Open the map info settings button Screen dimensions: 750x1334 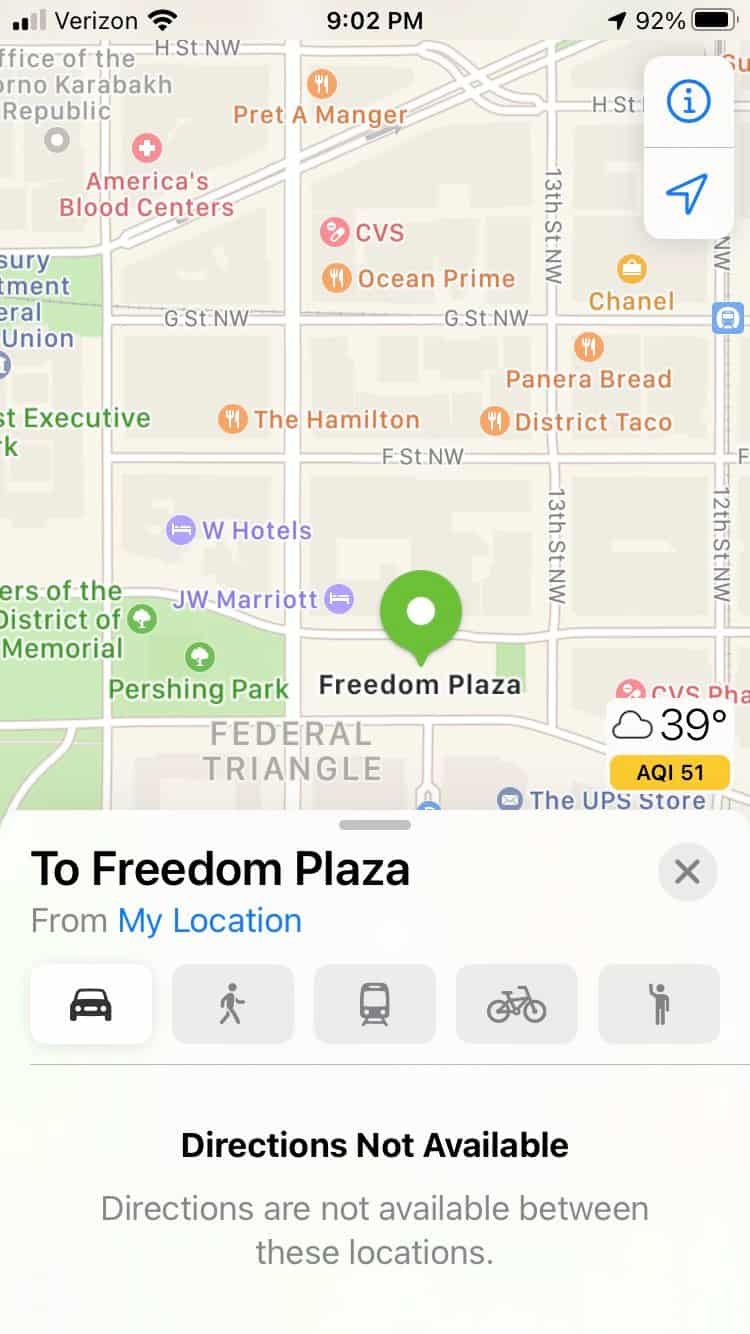pyautogui.click(x=688, y=102)
